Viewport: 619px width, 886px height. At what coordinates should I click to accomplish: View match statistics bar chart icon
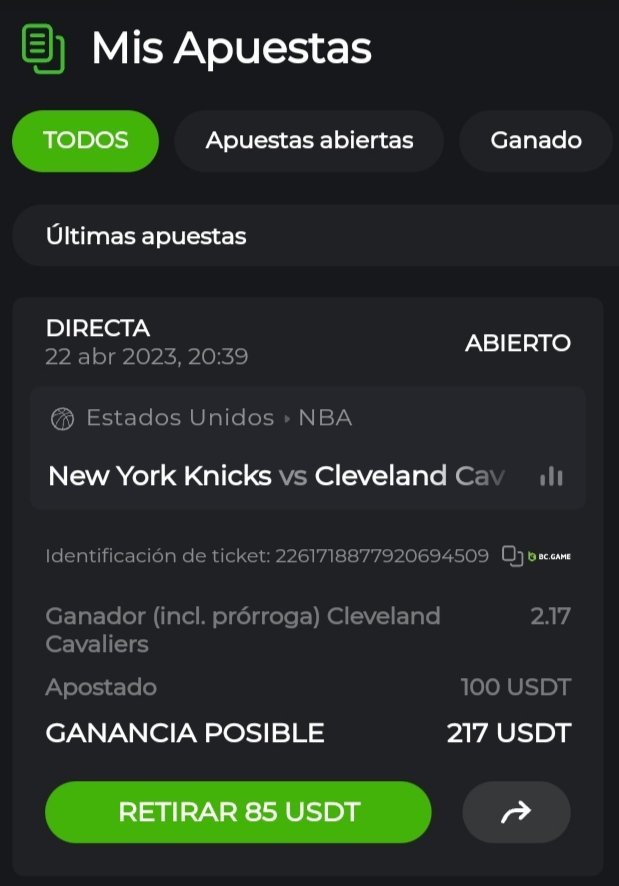coord(551,477)
